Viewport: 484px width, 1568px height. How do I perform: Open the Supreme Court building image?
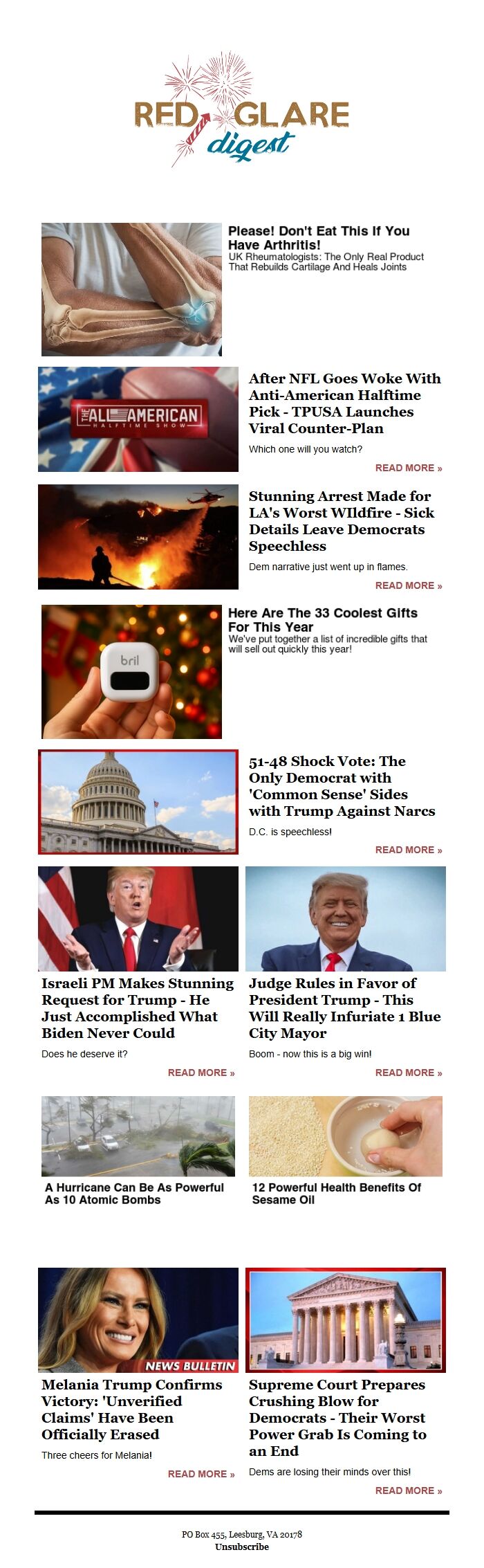[346, 1320]
